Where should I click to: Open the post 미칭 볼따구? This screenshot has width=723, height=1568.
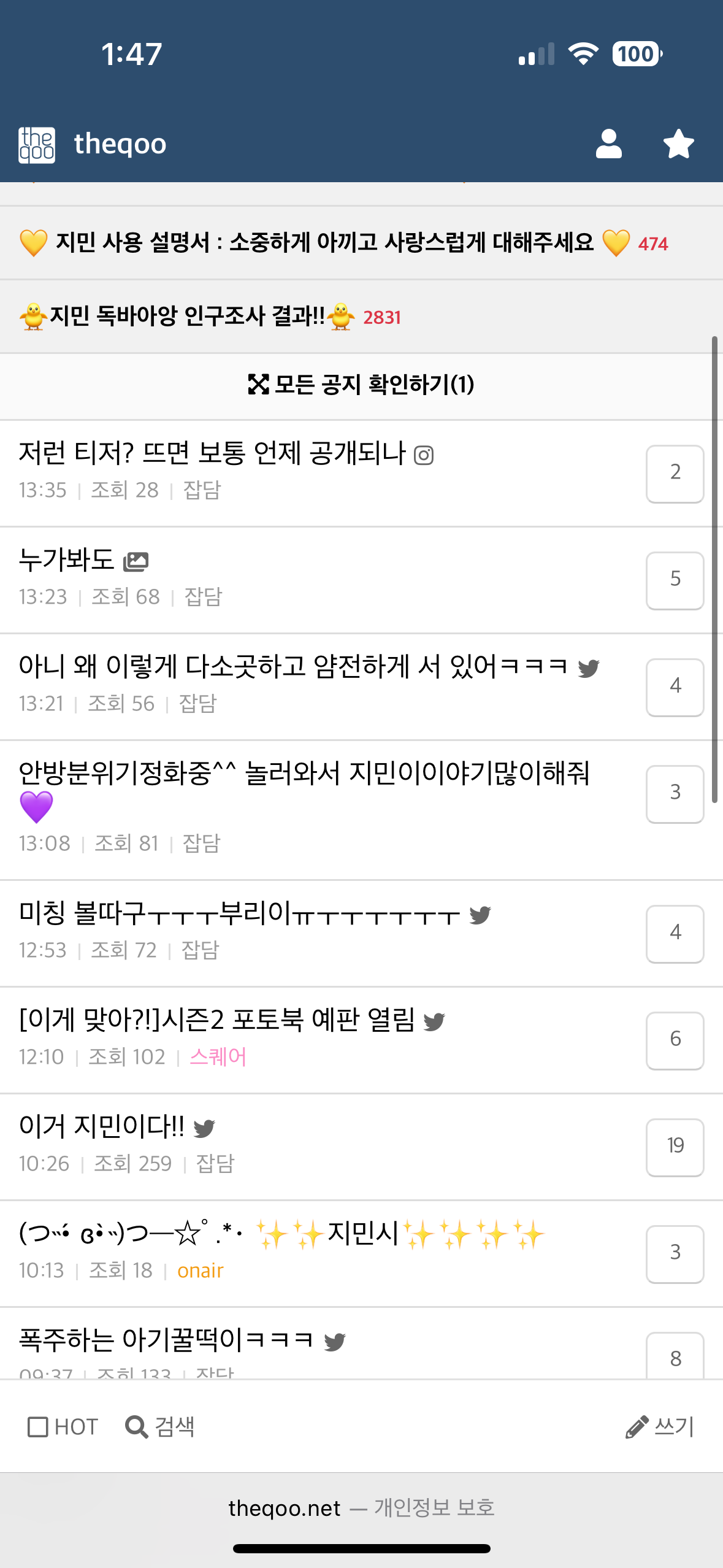(x=239, y=914)
